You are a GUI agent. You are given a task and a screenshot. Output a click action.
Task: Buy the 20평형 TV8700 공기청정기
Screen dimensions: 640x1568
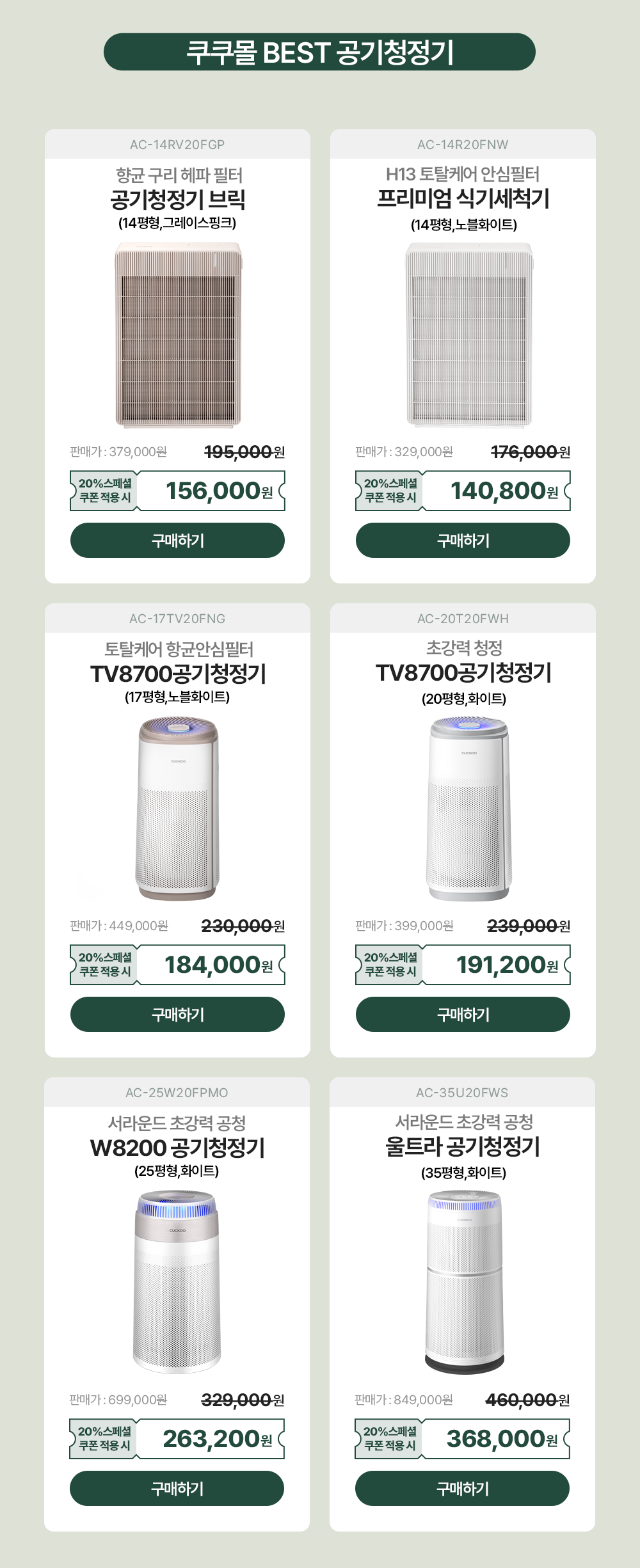click(463, 1015)
